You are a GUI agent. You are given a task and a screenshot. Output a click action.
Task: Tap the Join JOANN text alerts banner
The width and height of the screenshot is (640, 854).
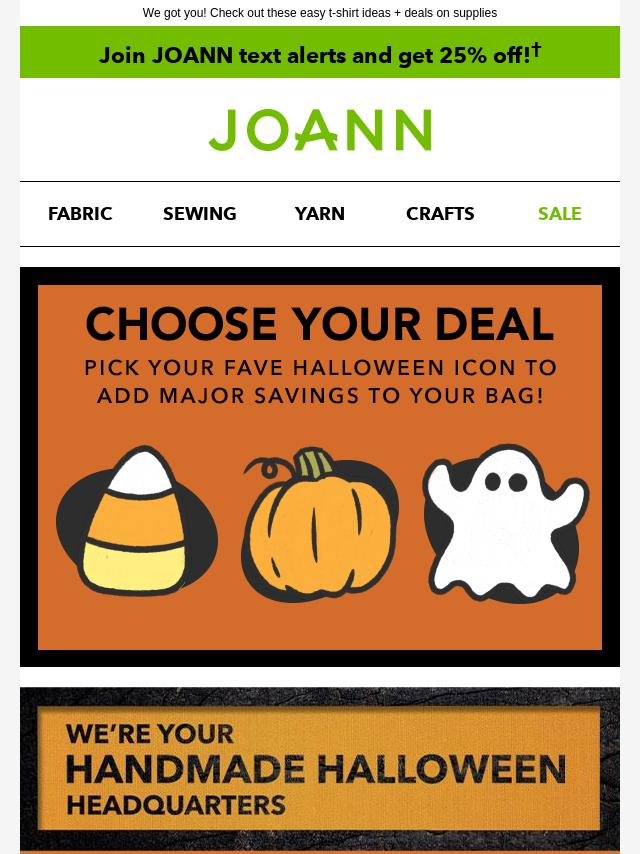[320, 54]
